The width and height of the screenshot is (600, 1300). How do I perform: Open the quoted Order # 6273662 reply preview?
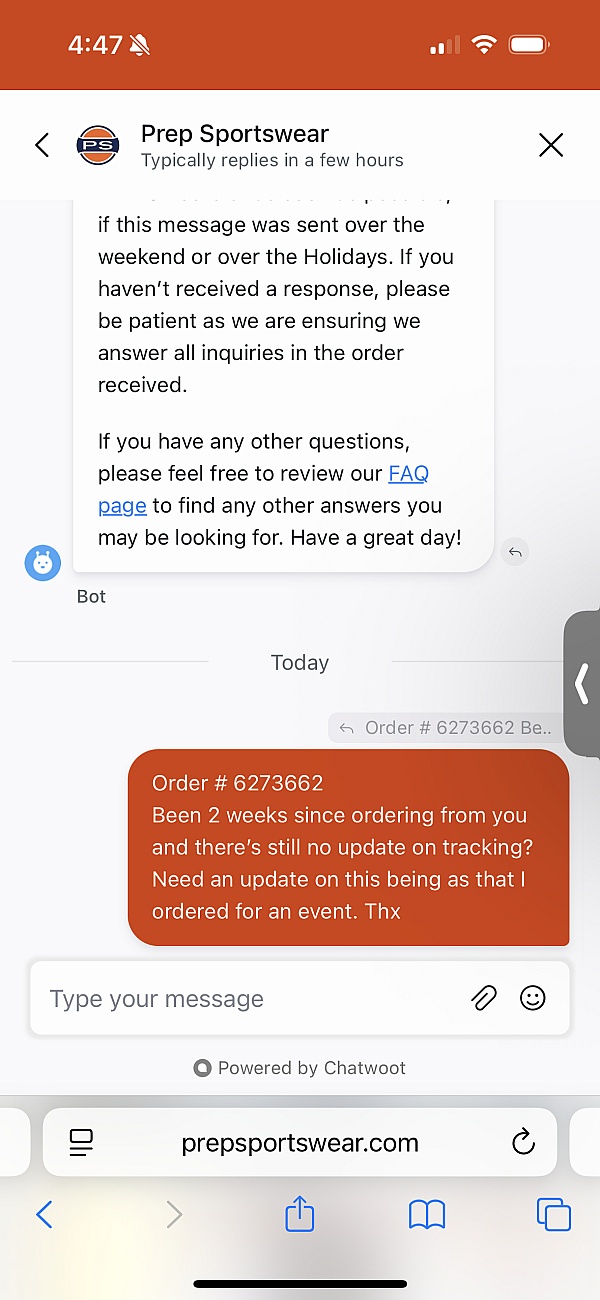(446, 728)
